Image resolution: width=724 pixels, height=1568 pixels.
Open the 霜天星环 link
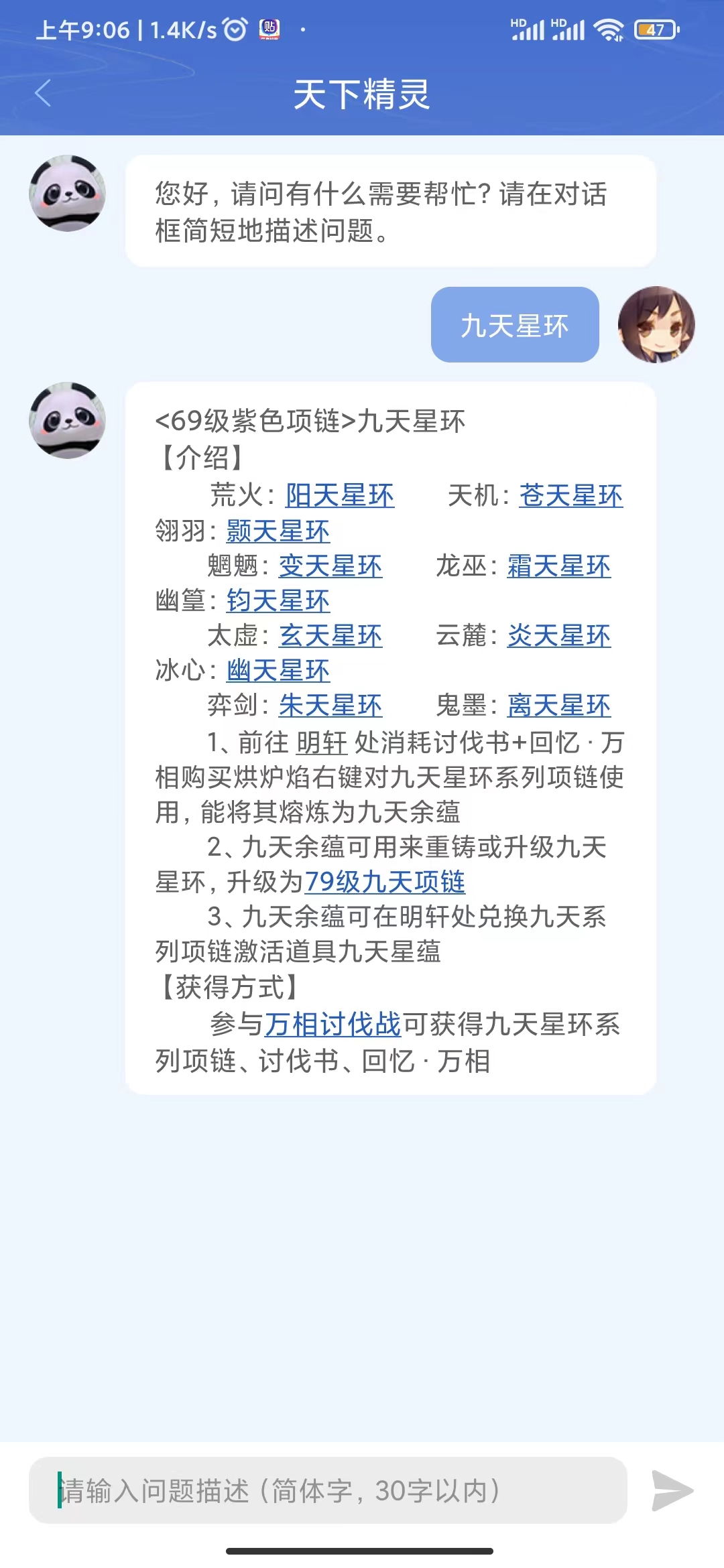tap(558, 566)
